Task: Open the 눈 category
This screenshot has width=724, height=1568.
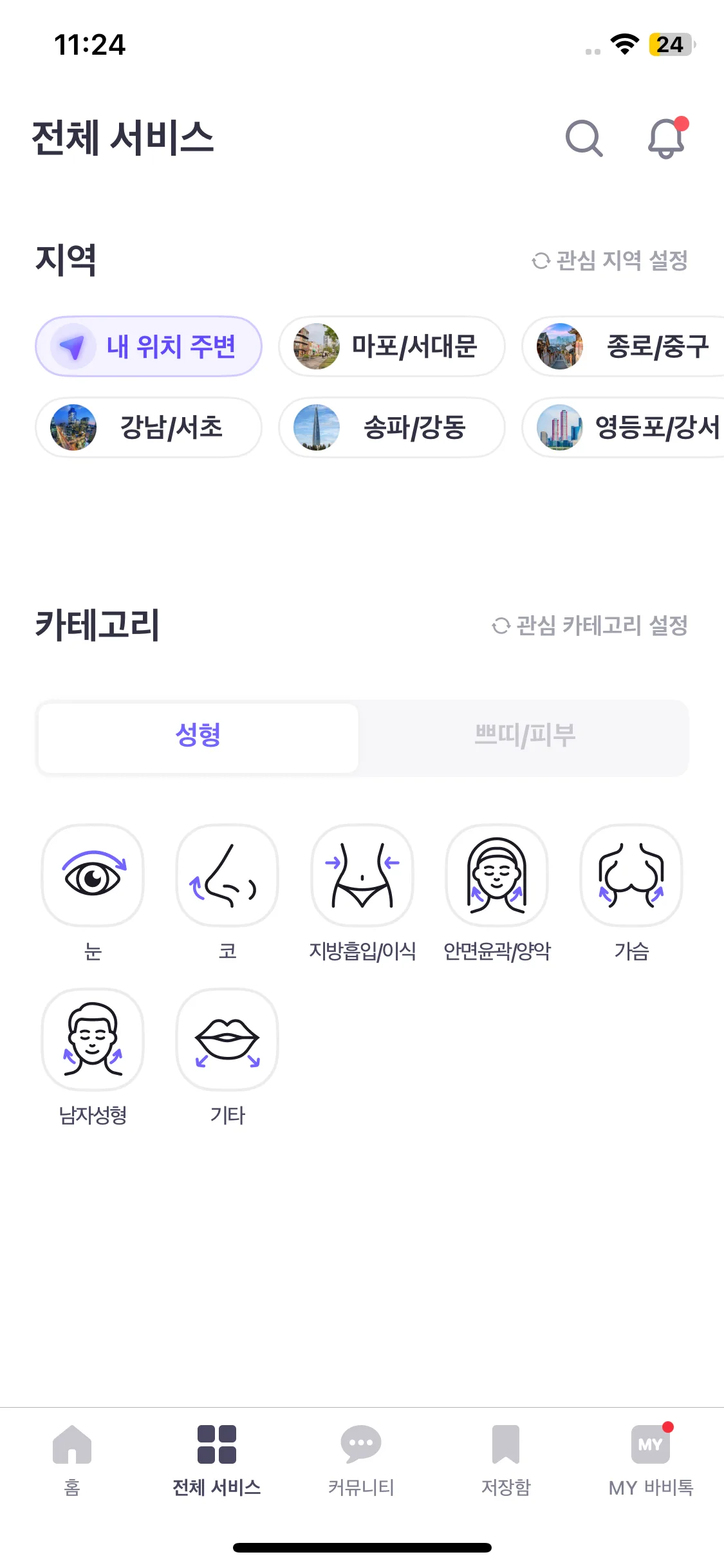Action: [93, 876]
